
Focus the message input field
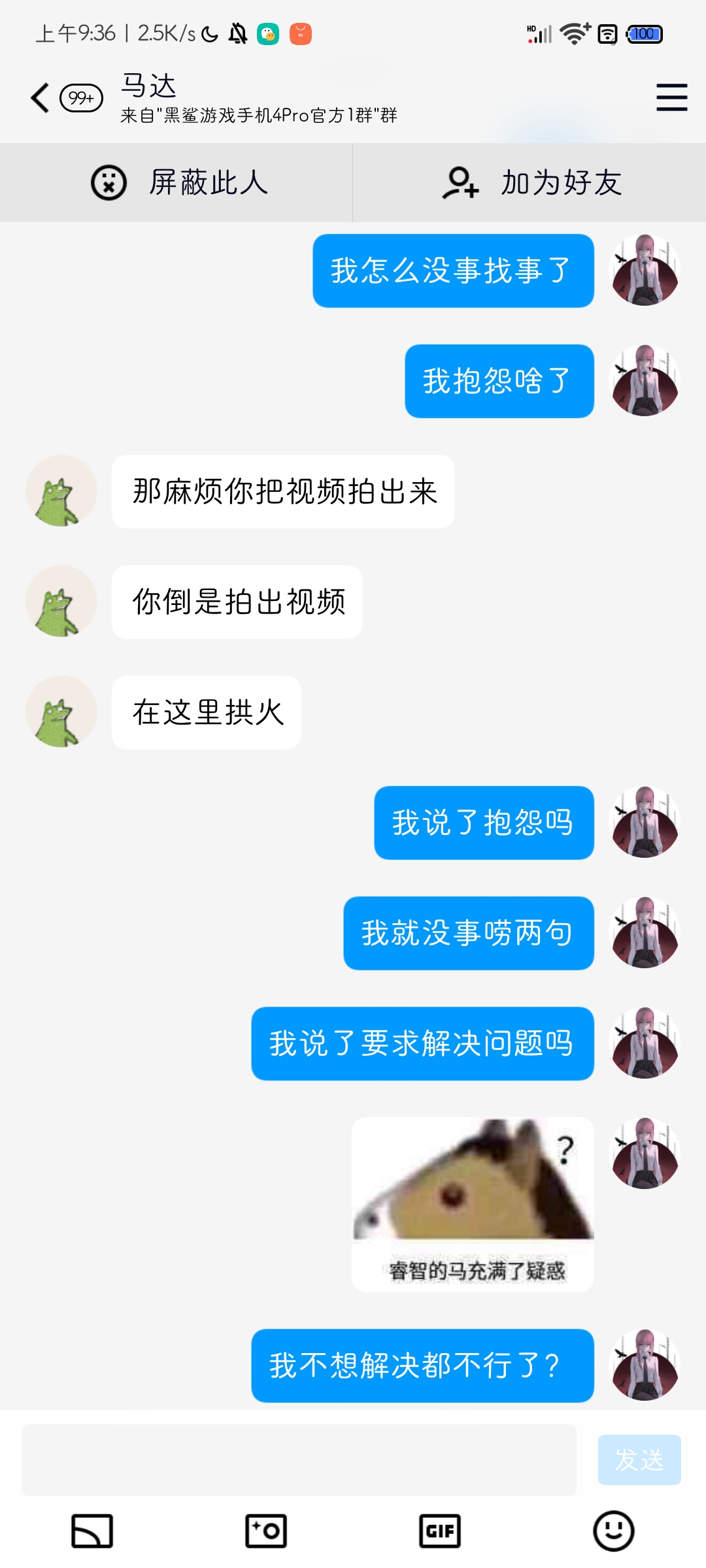[299, 1460]
